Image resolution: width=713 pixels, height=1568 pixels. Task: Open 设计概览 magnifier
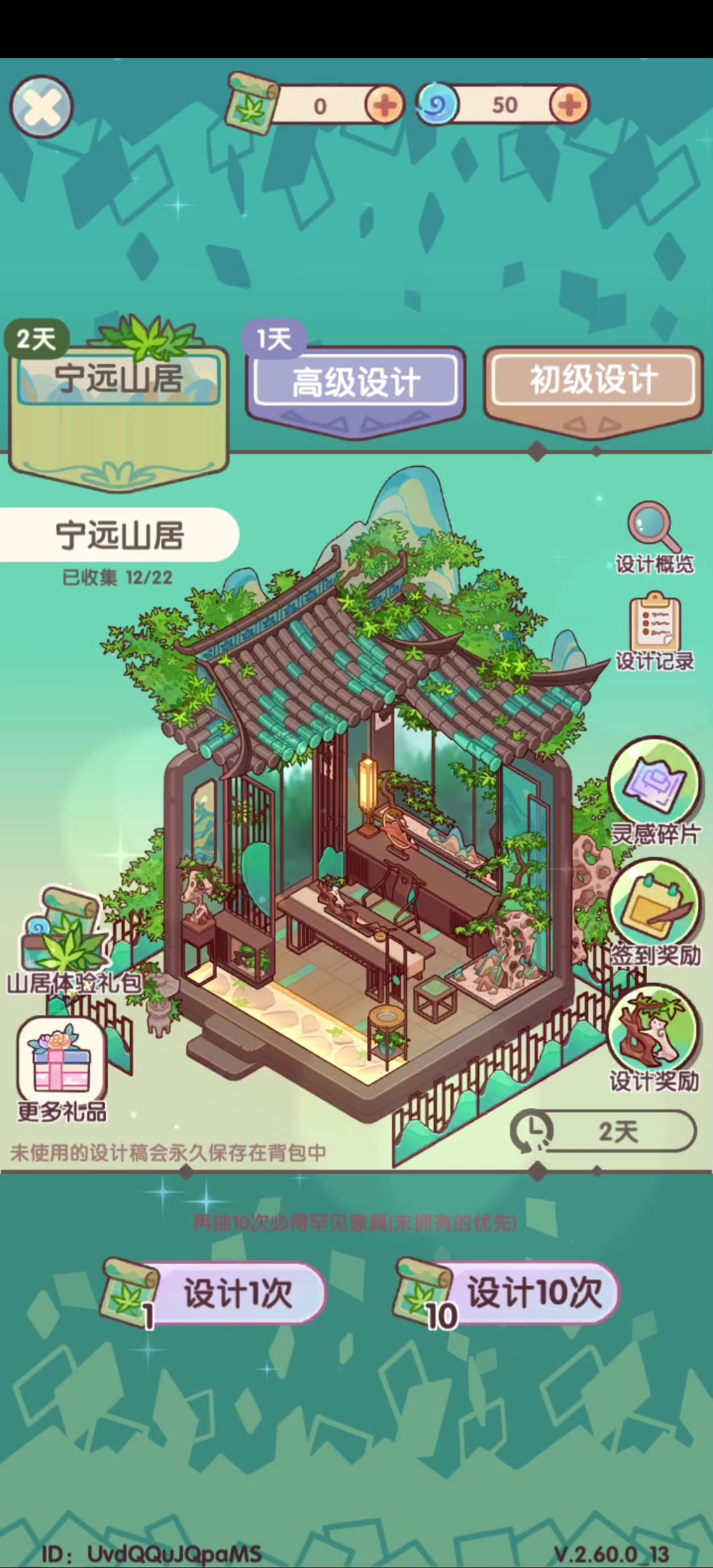(x=654, y=538)
